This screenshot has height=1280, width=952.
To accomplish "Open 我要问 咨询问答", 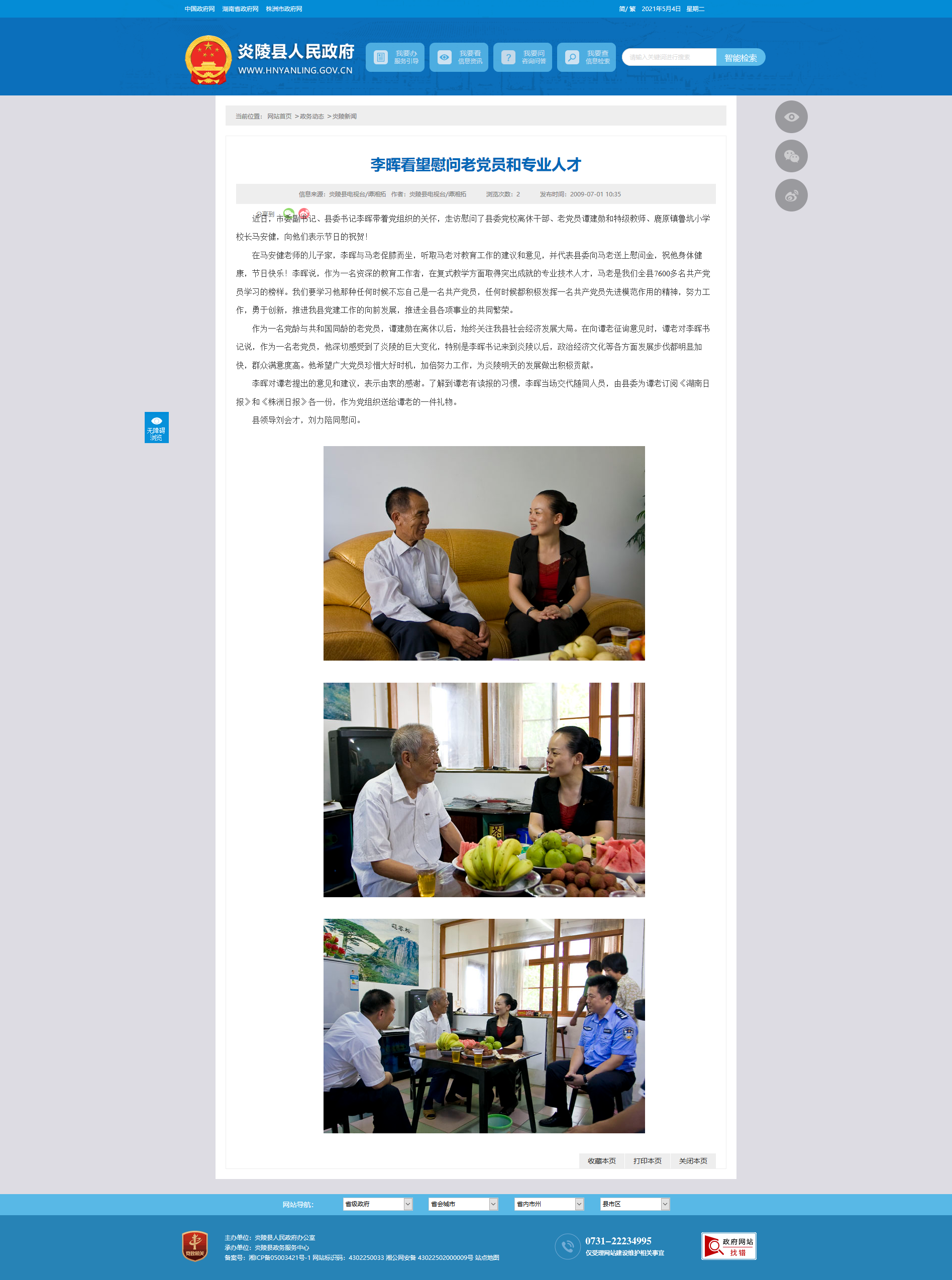I will (522, 57).
